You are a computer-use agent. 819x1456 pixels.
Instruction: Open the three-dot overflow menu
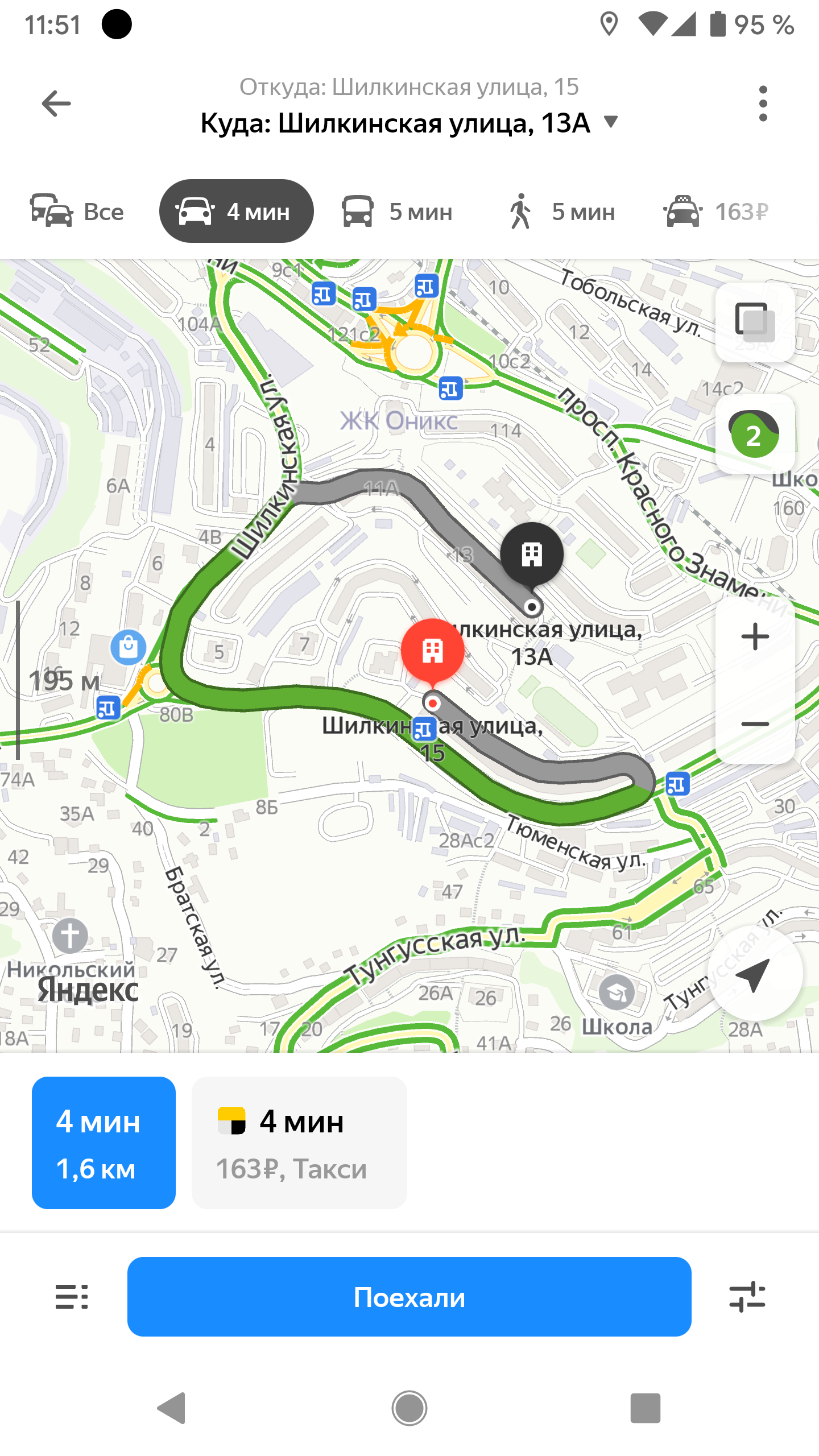763,104
